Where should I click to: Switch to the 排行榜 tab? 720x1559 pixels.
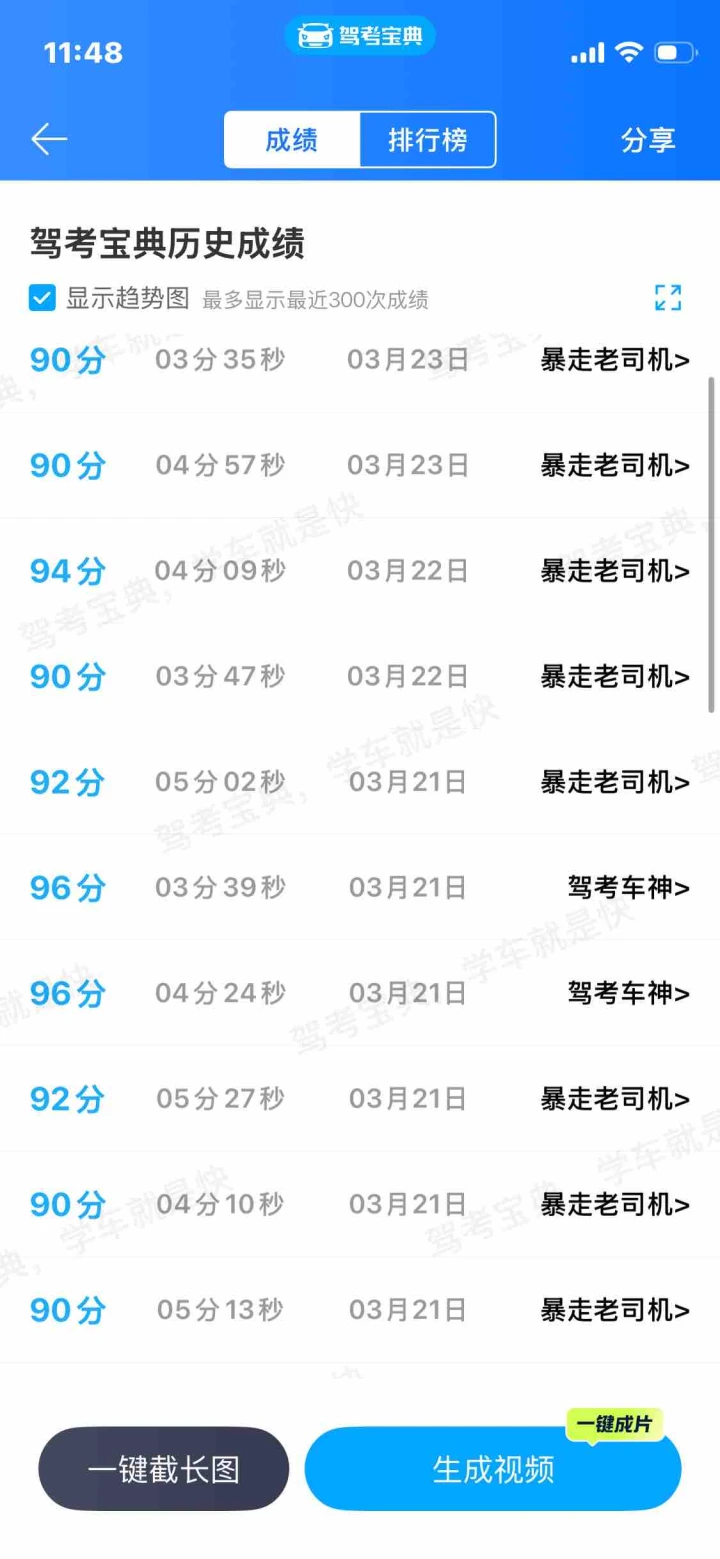click(x=427, y=139)
